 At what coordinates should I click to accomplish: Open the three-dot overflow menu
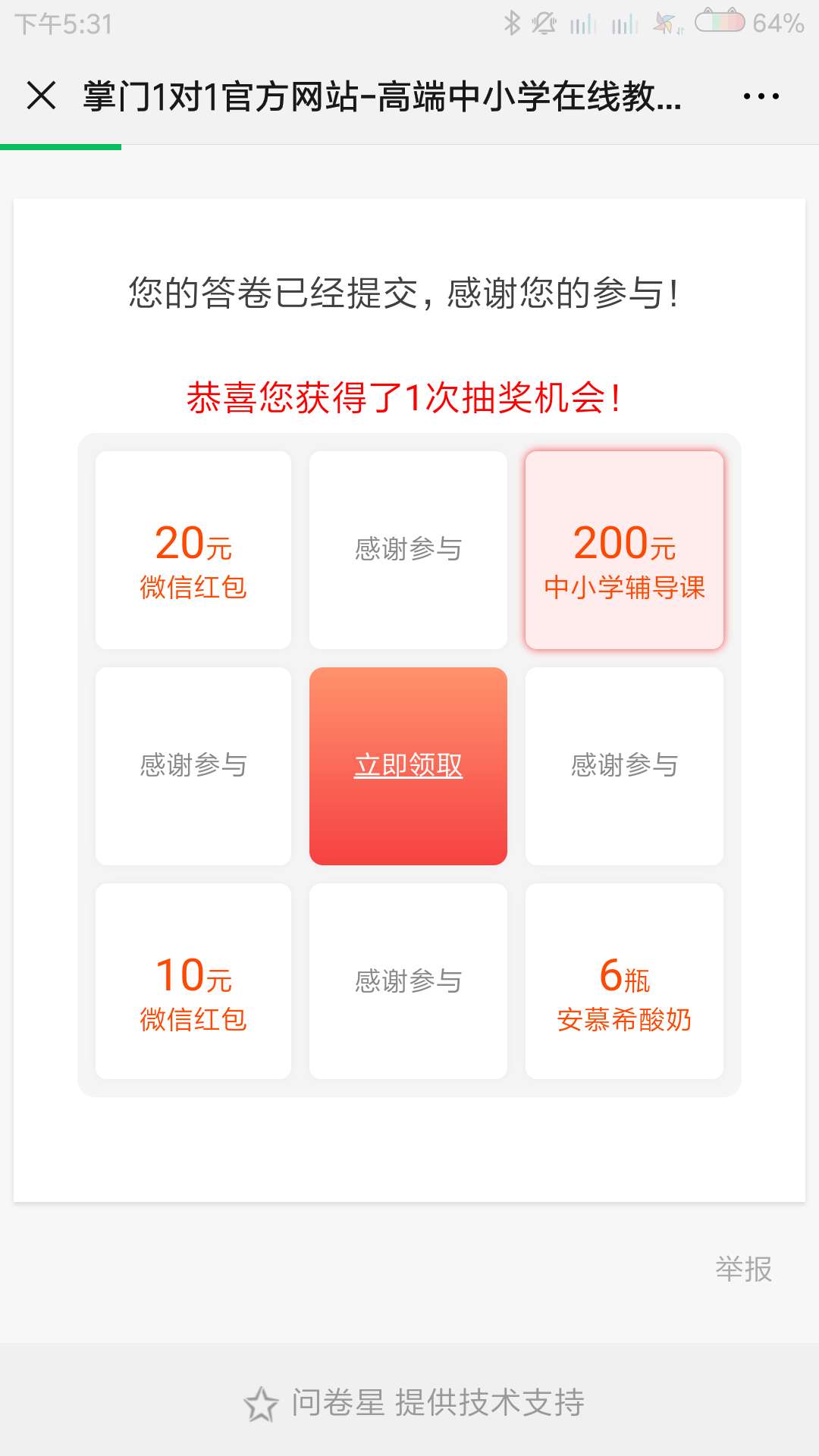pyautogui.click(x=761, y=96)
